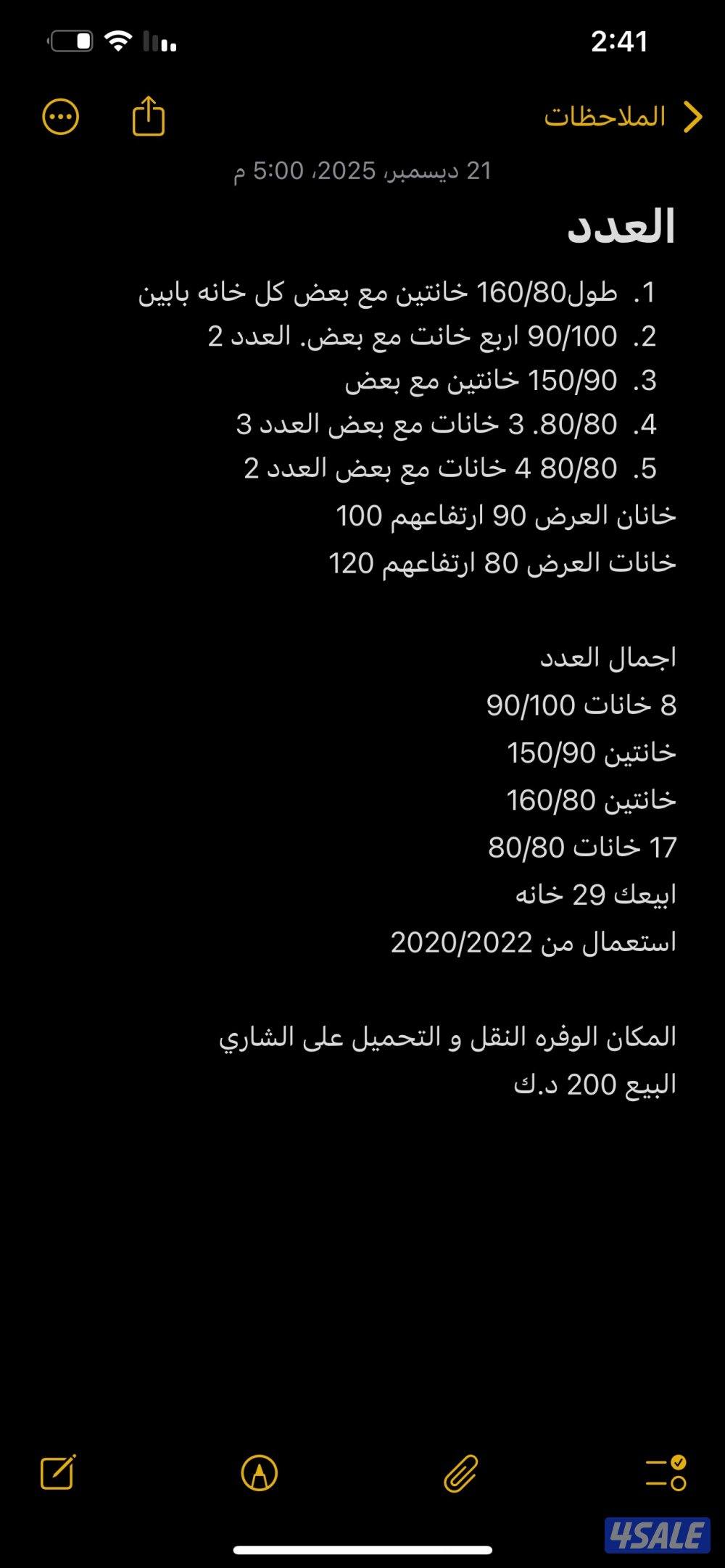The image size is (725, 1568).
Task: Tap the line استعمال من 2020/2022
Action: coord(534,942)
